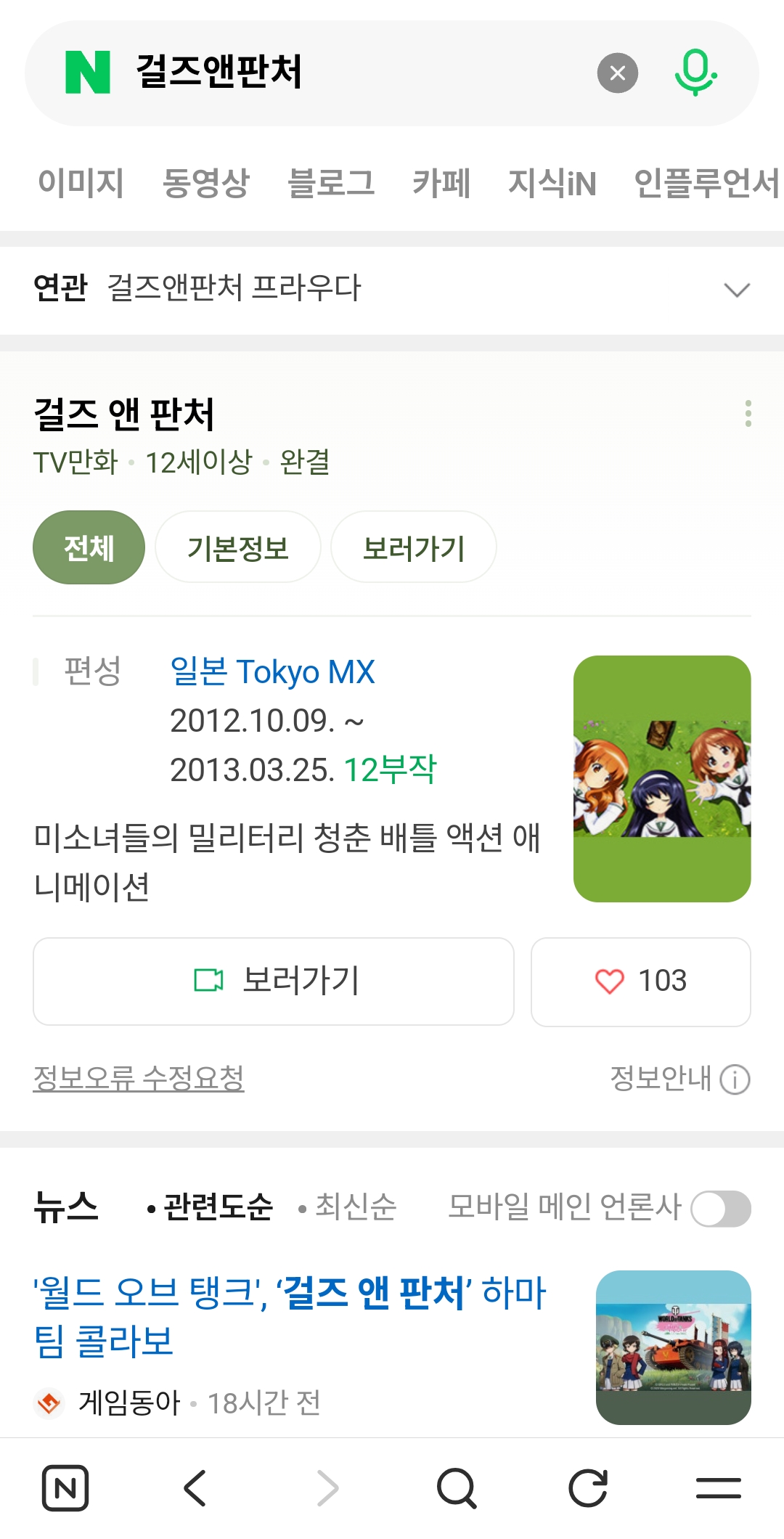Open the 월드 오브 탱크 collaboration news article

point(290,1315)
